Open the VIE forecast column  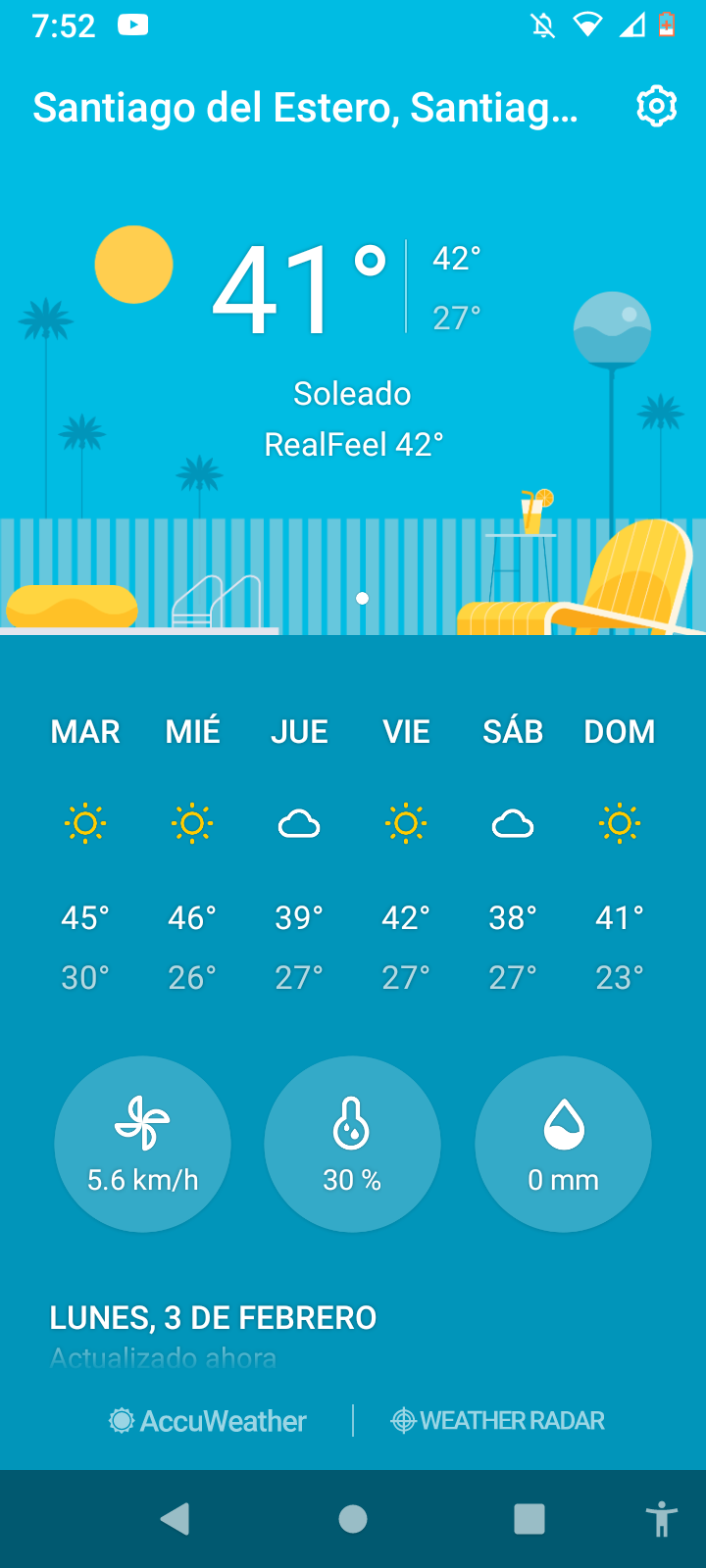pos(406,853)
